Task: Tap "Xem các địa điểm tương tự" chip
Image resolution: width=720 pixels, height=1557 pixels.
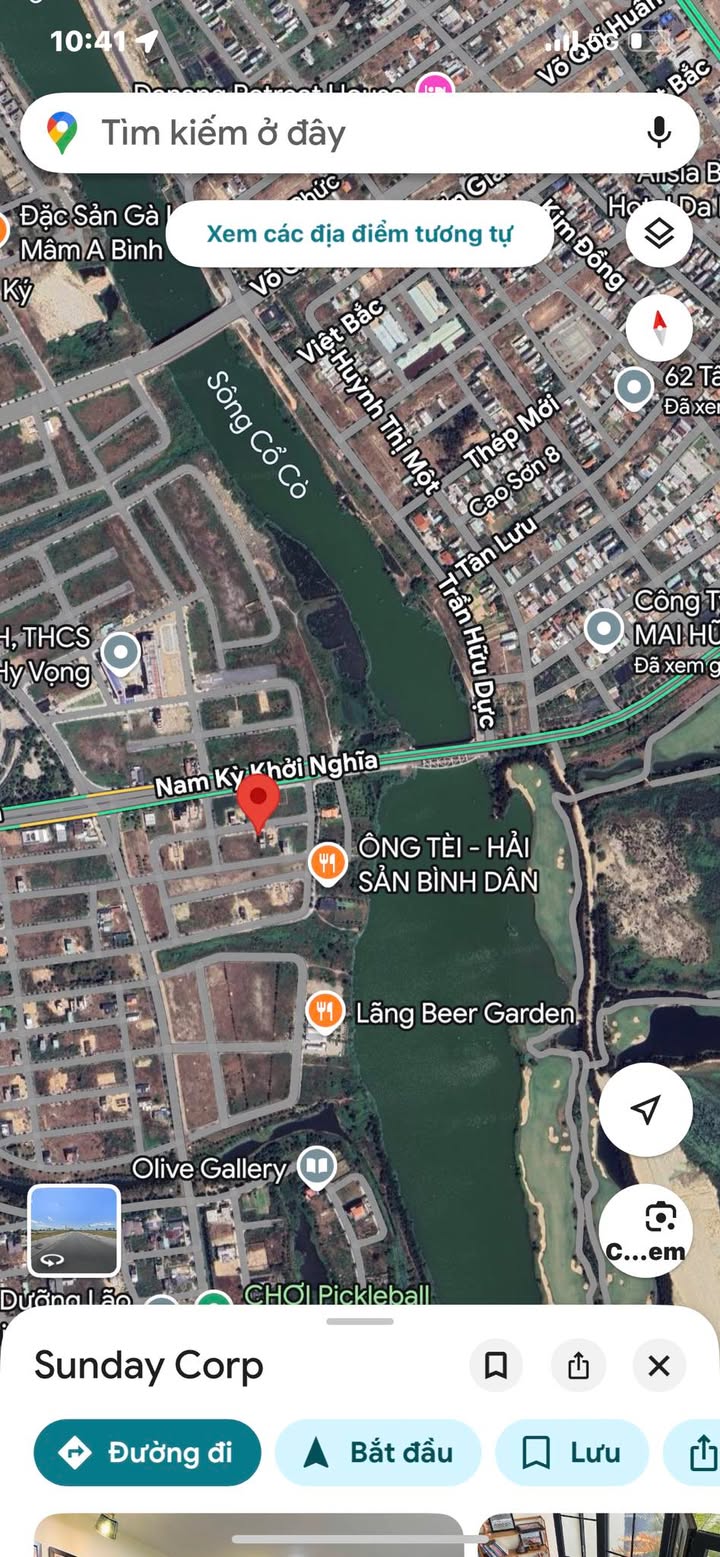Action: click(x=359, y=235)
